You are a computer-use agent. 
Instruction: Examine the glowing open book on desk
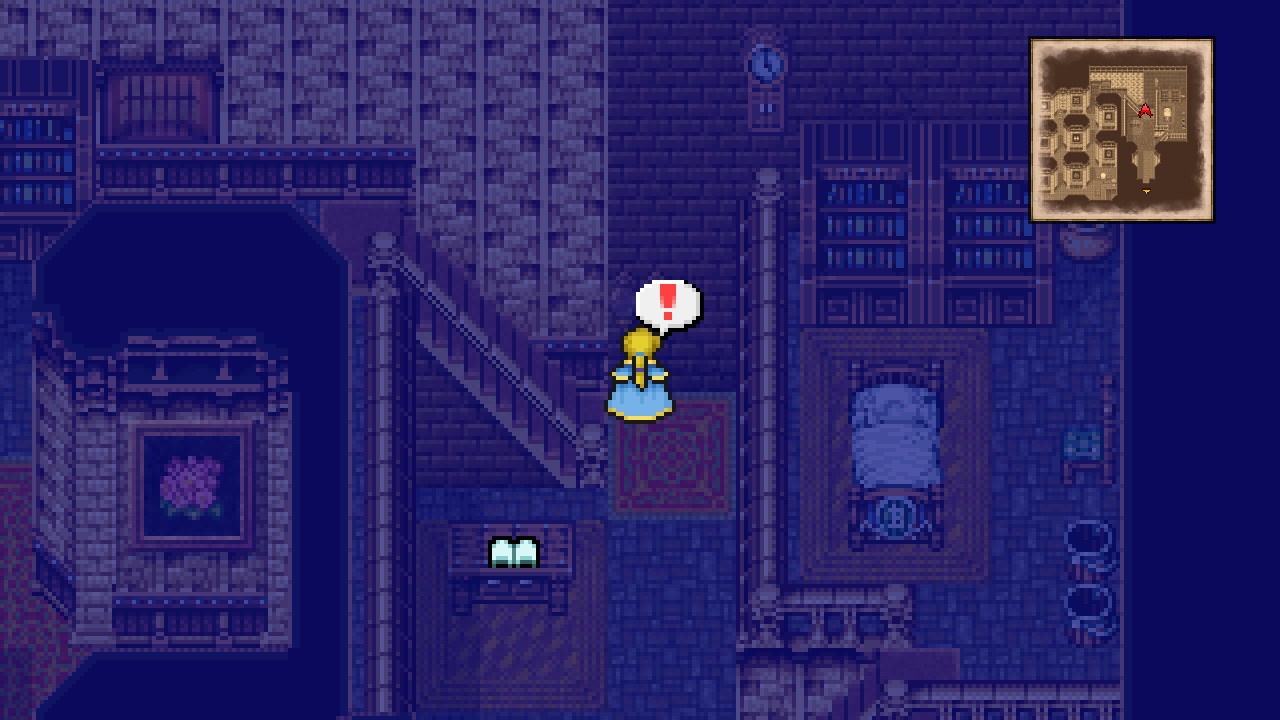click(x=514, y=553)
